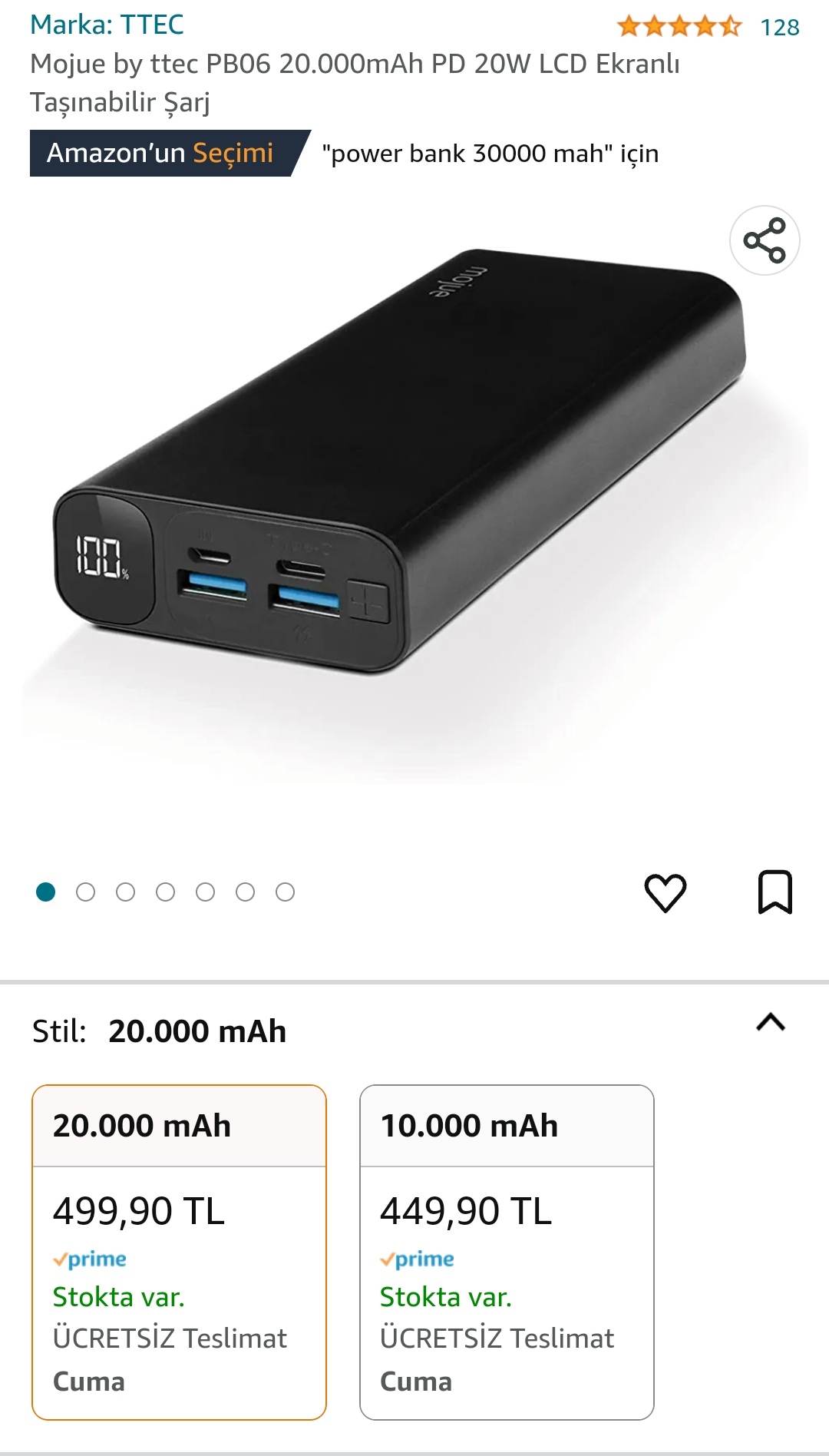The image size is (829, 1456).
Task: Add product to wish list with heart
Action: coord(665,892)
